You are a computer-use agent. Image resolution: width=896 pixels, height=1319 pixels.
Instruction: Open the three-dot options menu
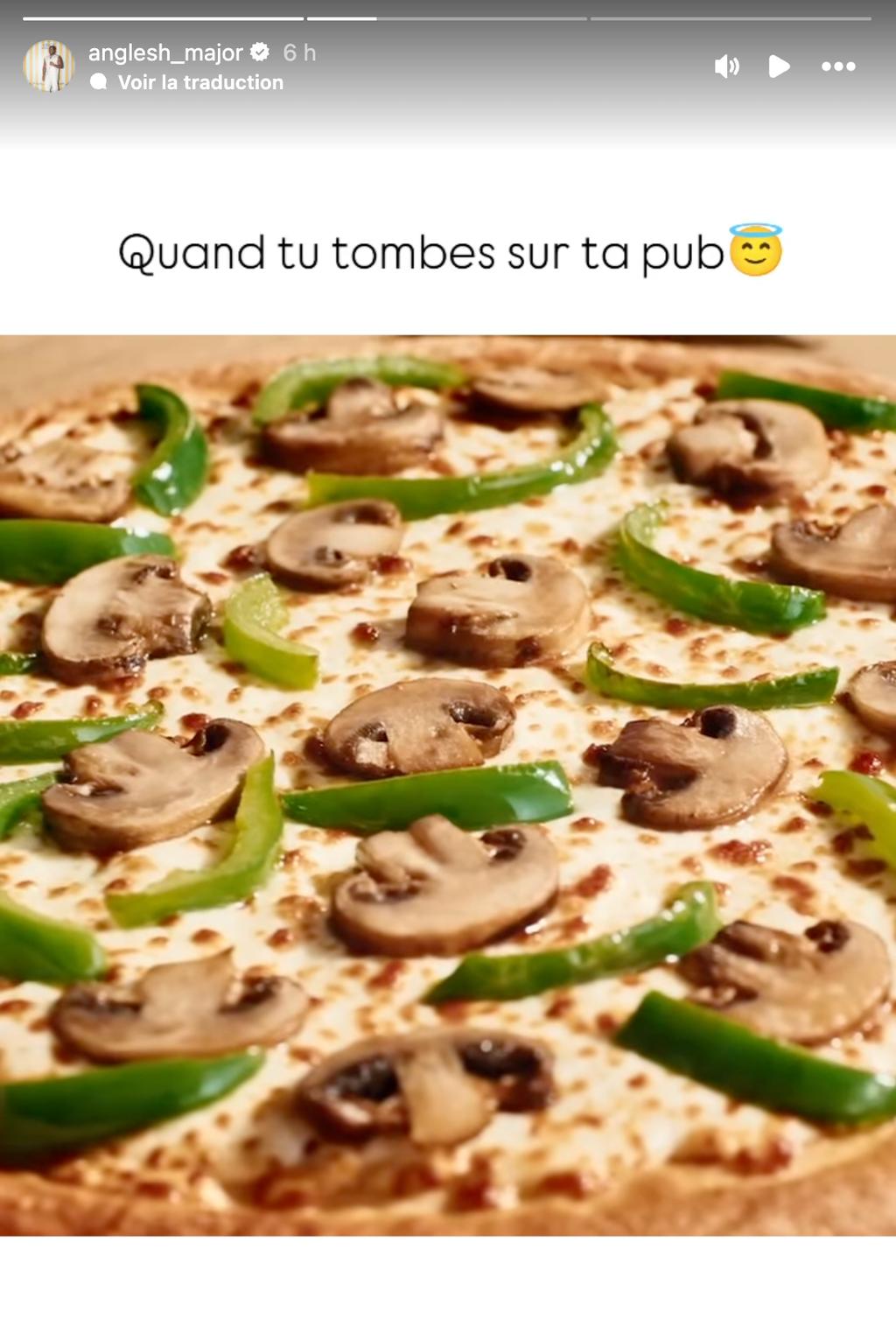pyautogui.click(x=837, y=67)
